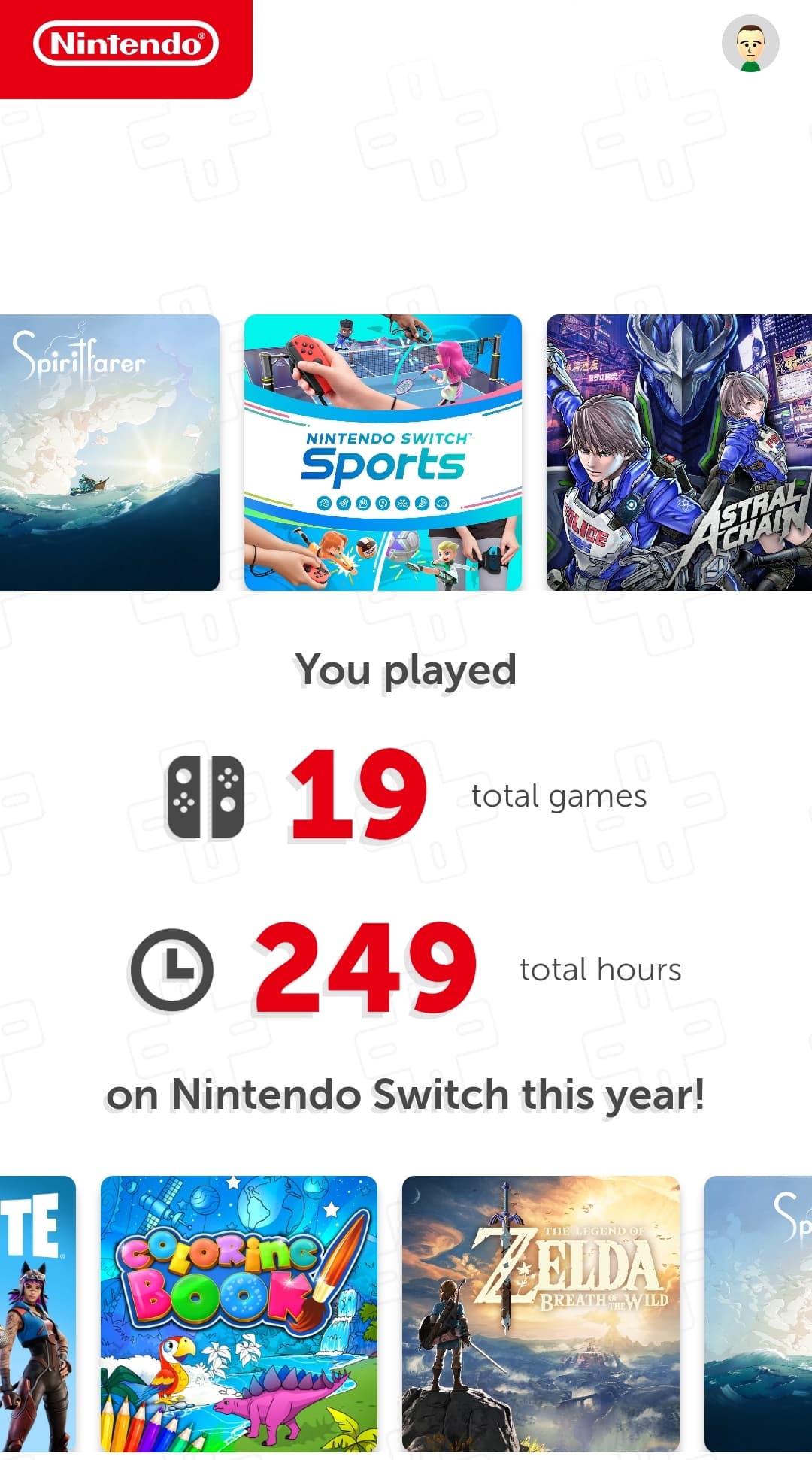Image resolution: width=812 pixels, height=1460 pixels.
Task: View the Astral Chain game tile
Action: pyautogui.click(x=678, y=452)
